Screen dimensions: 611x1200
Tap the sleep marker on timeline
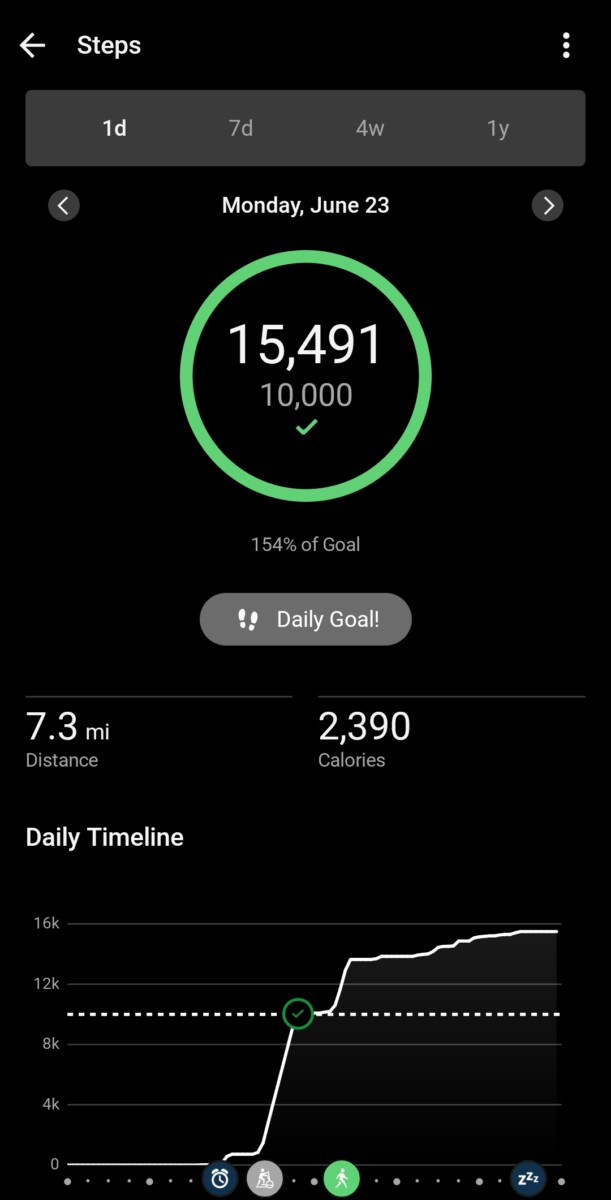coord(528,1178)
